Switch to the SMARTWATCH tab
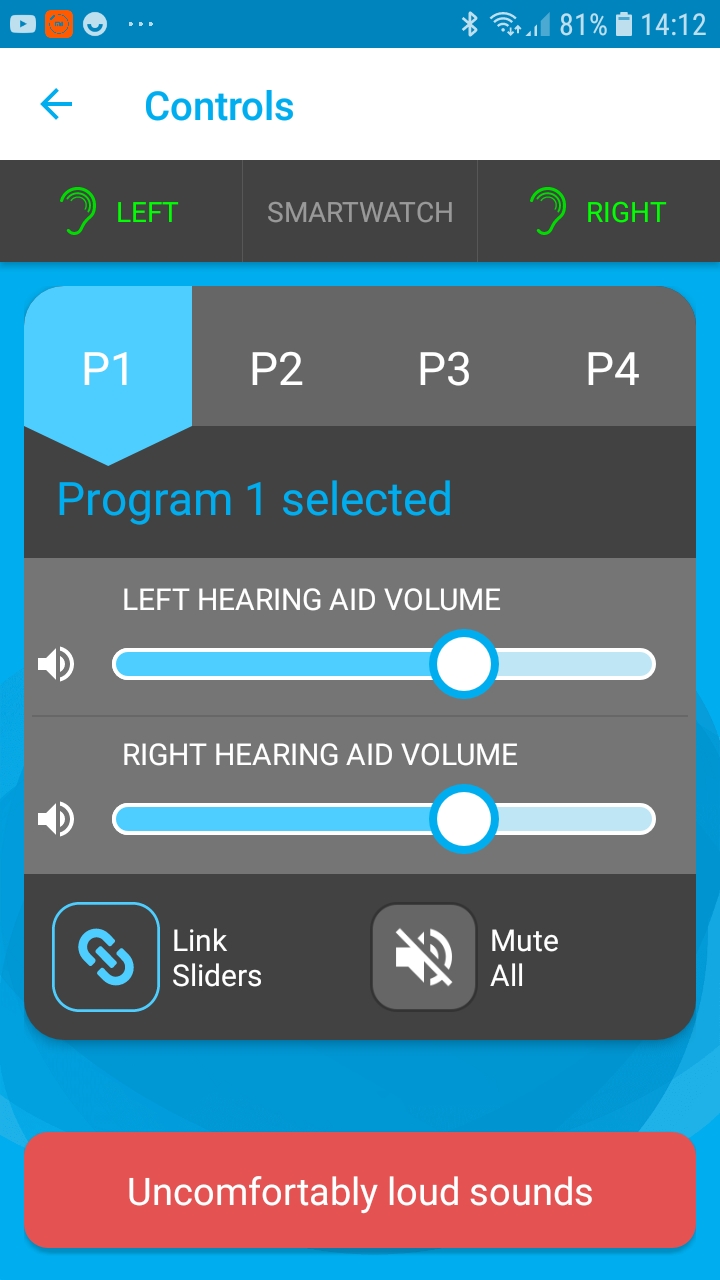 pyautogui.click(x=360, y=212)
